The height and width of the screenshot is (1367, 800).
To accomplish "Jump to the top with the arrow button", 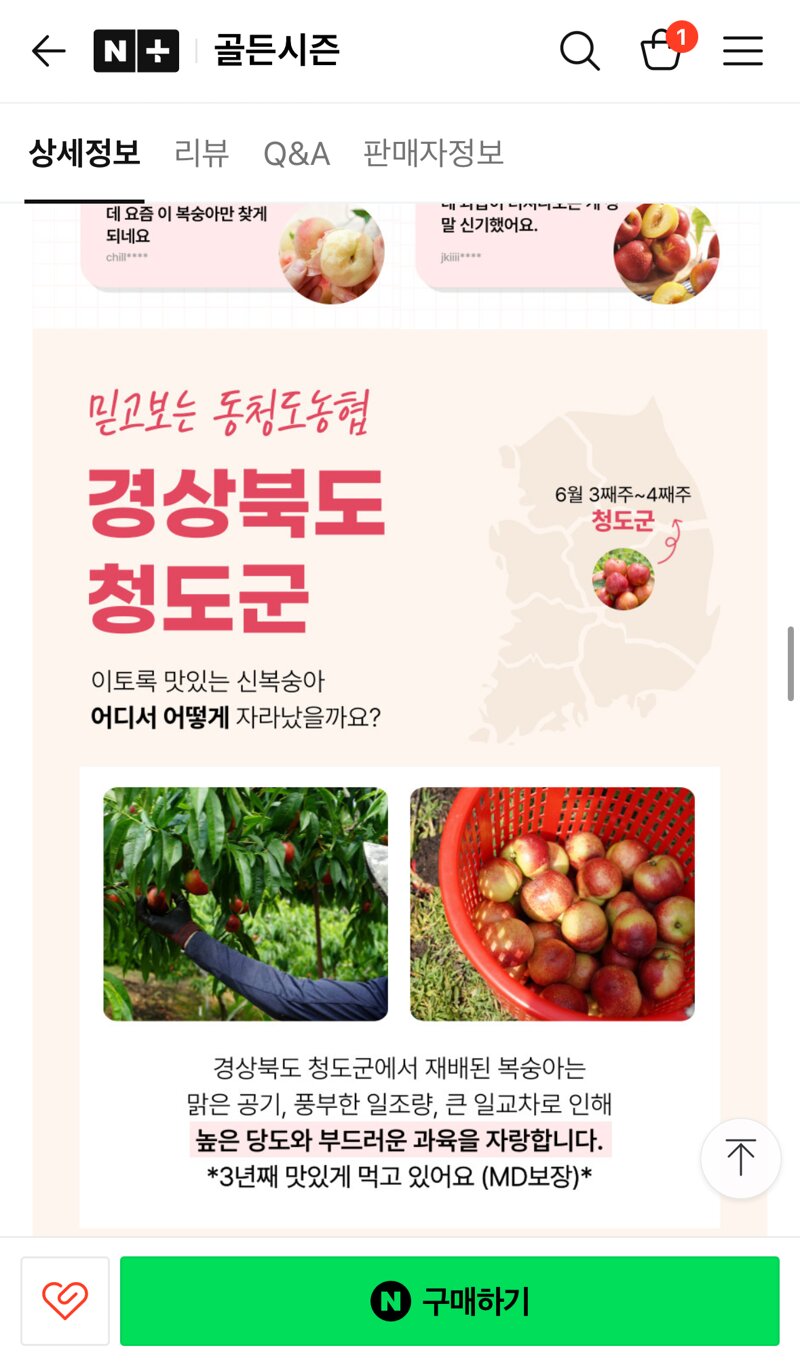I will [740, 1158].
